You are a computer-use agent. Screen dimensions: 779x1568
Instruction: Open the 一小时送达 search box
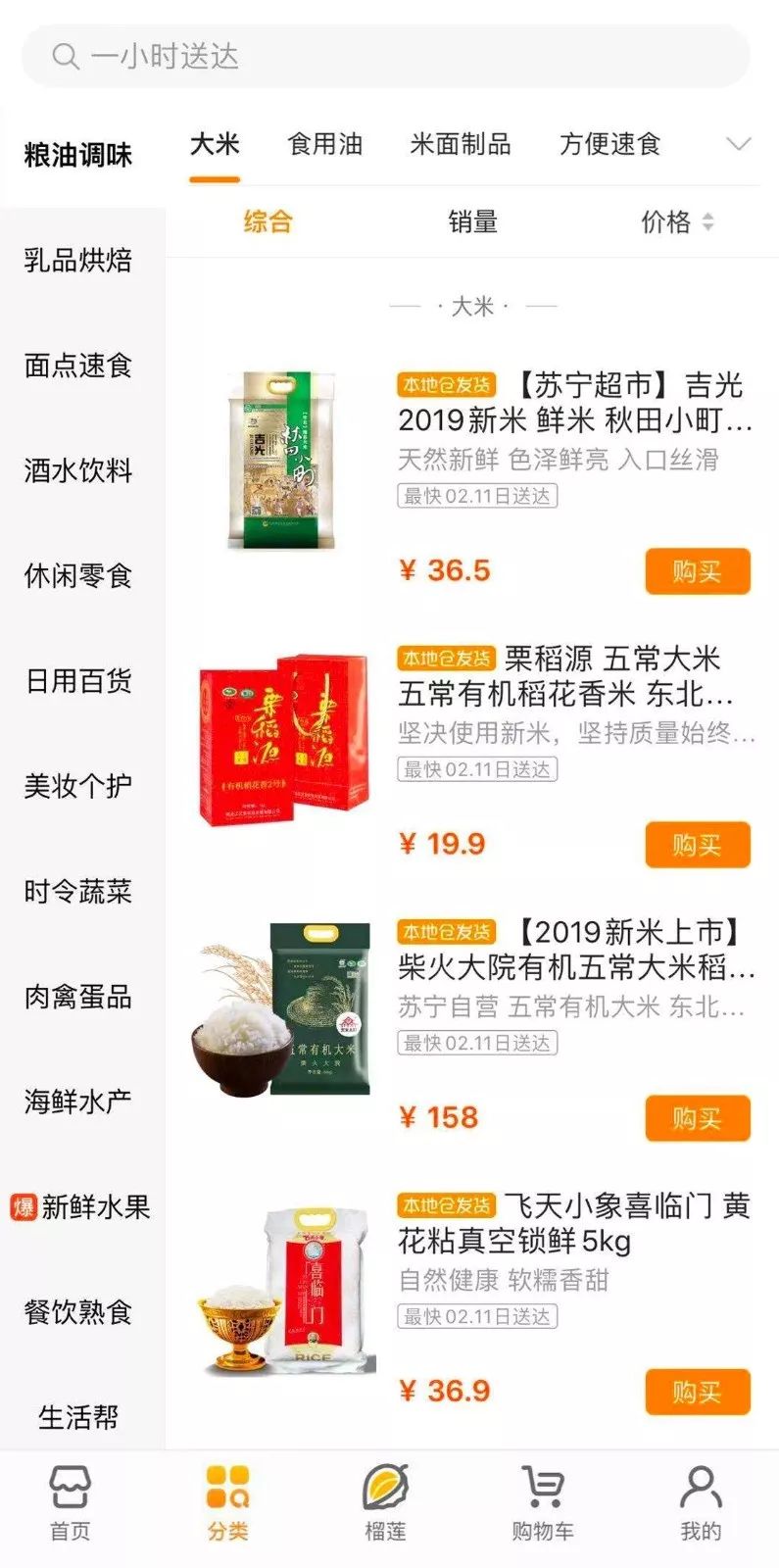click(386, 56)
